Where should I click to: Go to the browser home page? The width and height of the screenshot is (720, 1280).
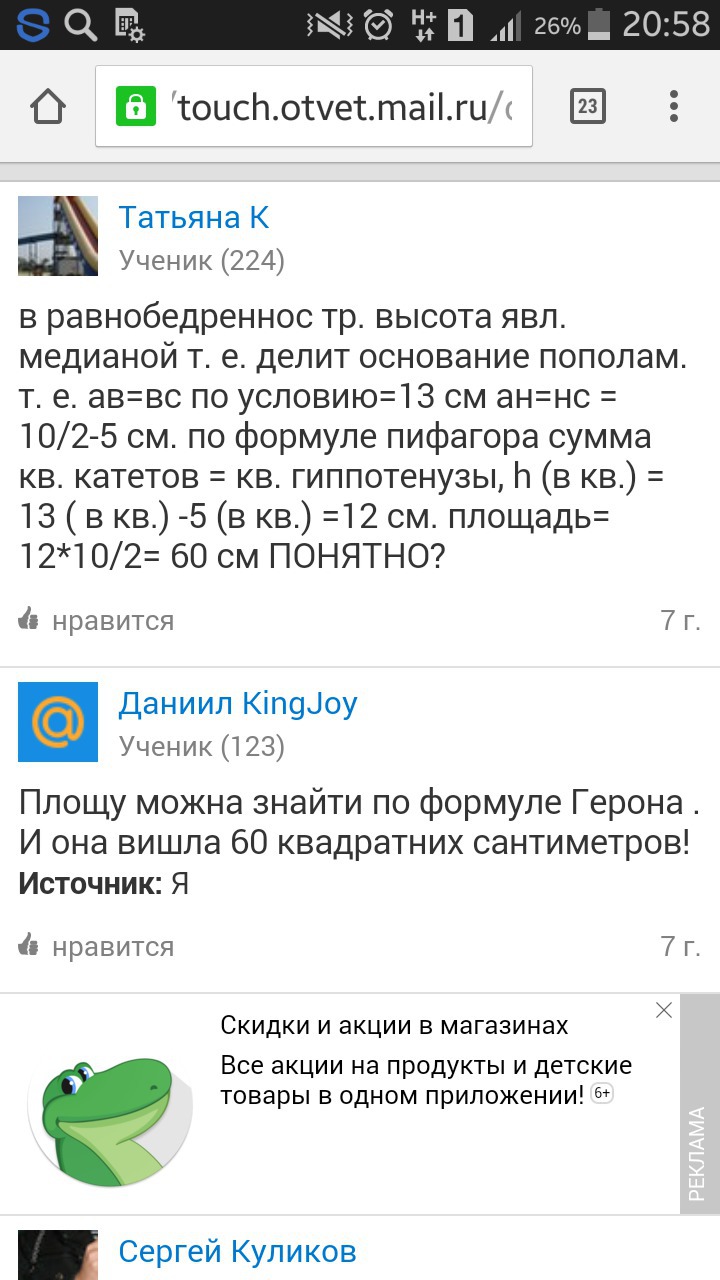point(49,106)
